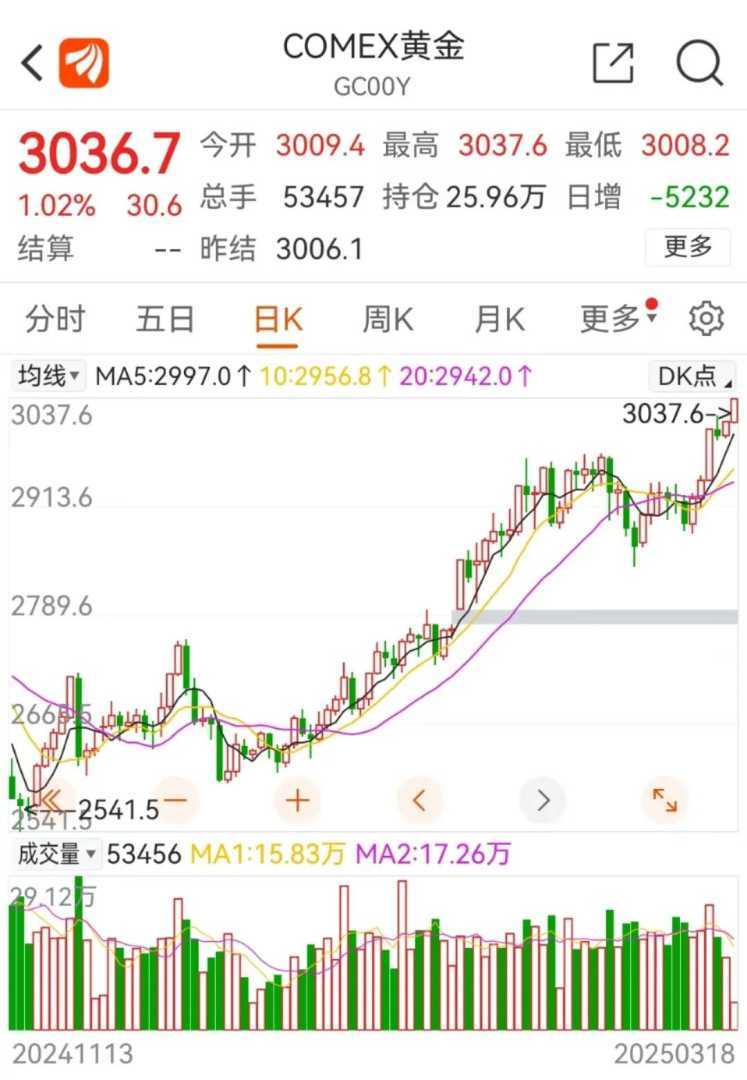The image size is (747, 1080).
Task: Open the search magnifier
Action: click(x=699, y=63)
